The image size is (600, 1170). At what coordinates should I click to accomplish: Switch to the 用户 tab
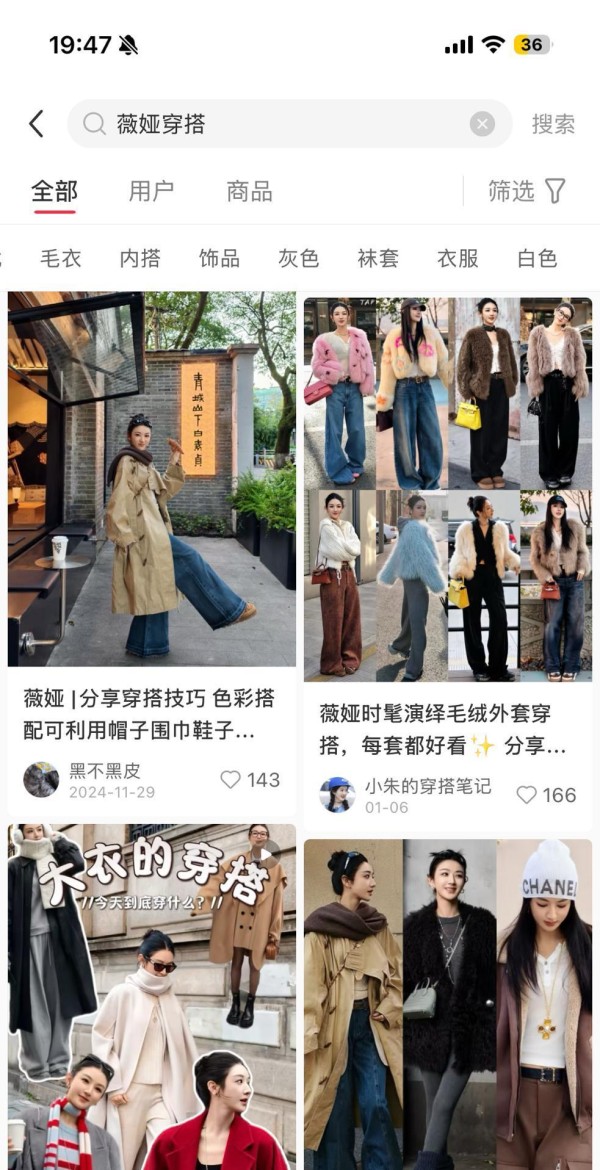[151, 191]
